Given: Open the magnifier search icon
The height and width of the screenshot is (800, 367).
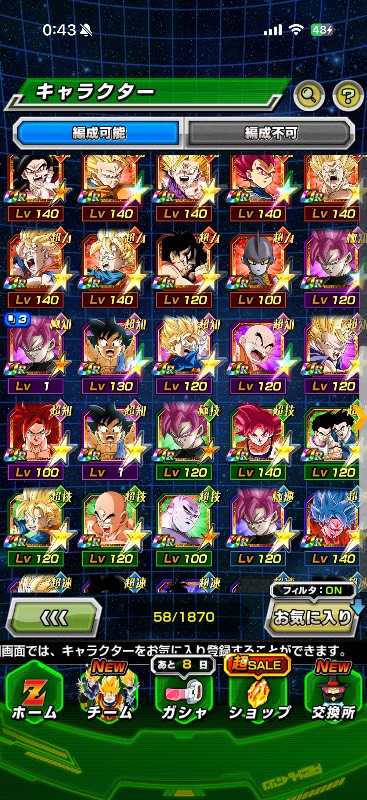Looking at the screenshot, I should coord(309,93).
